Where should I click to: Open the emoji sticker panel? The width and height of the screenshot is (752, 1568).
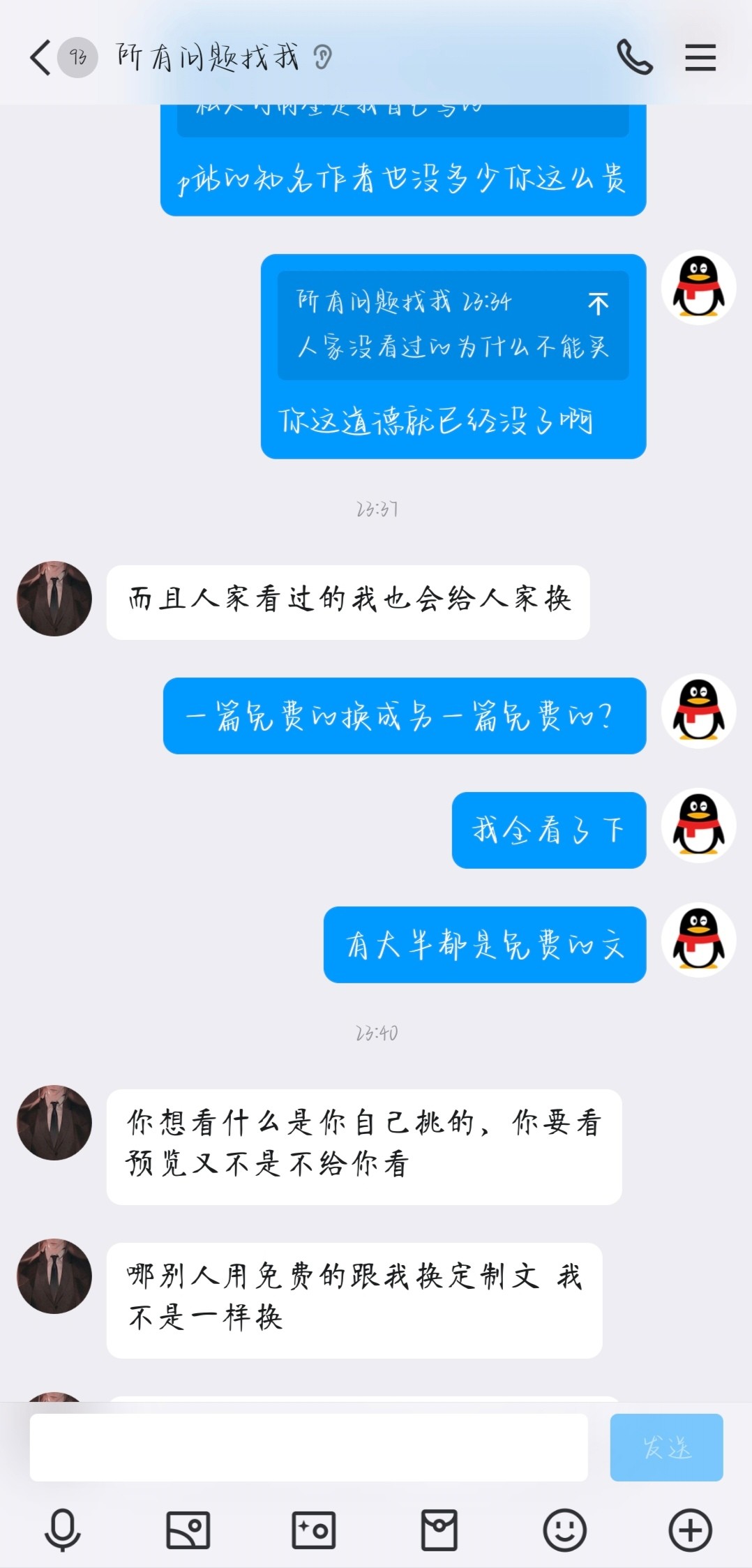coord(564,1530)
